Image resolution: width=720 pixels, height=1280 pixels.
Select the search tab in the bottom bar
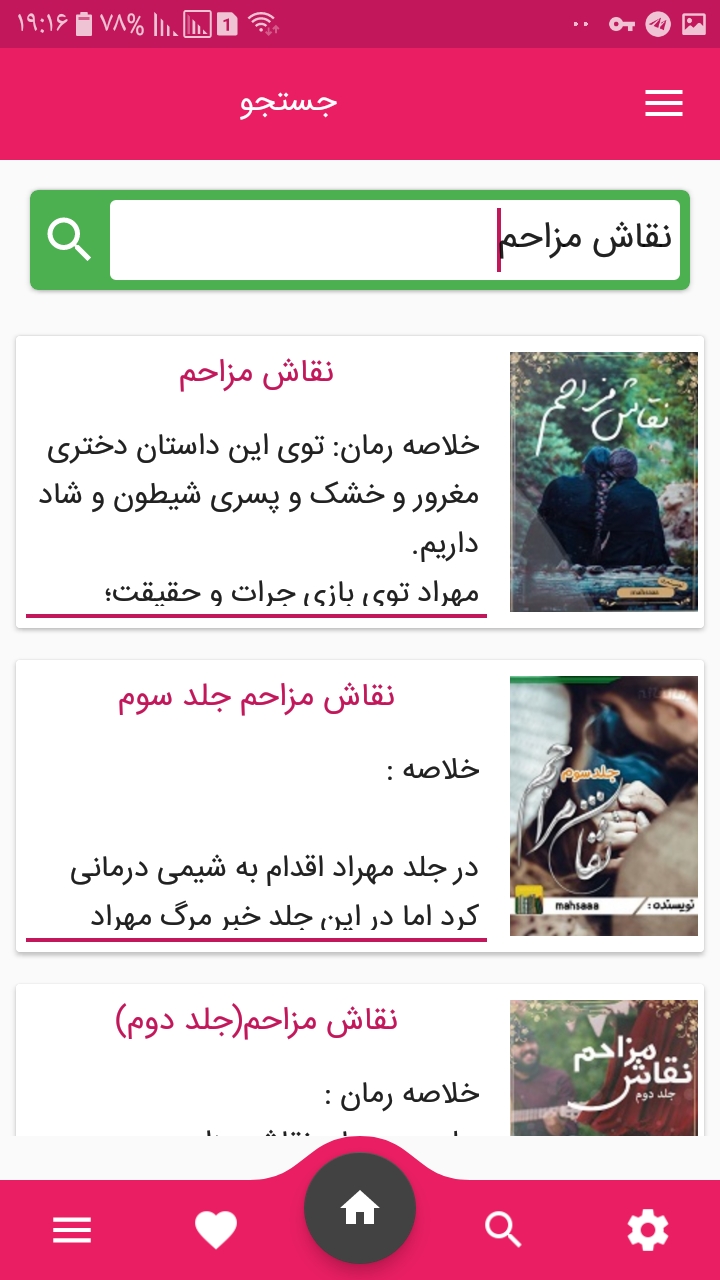(504, 1230)
